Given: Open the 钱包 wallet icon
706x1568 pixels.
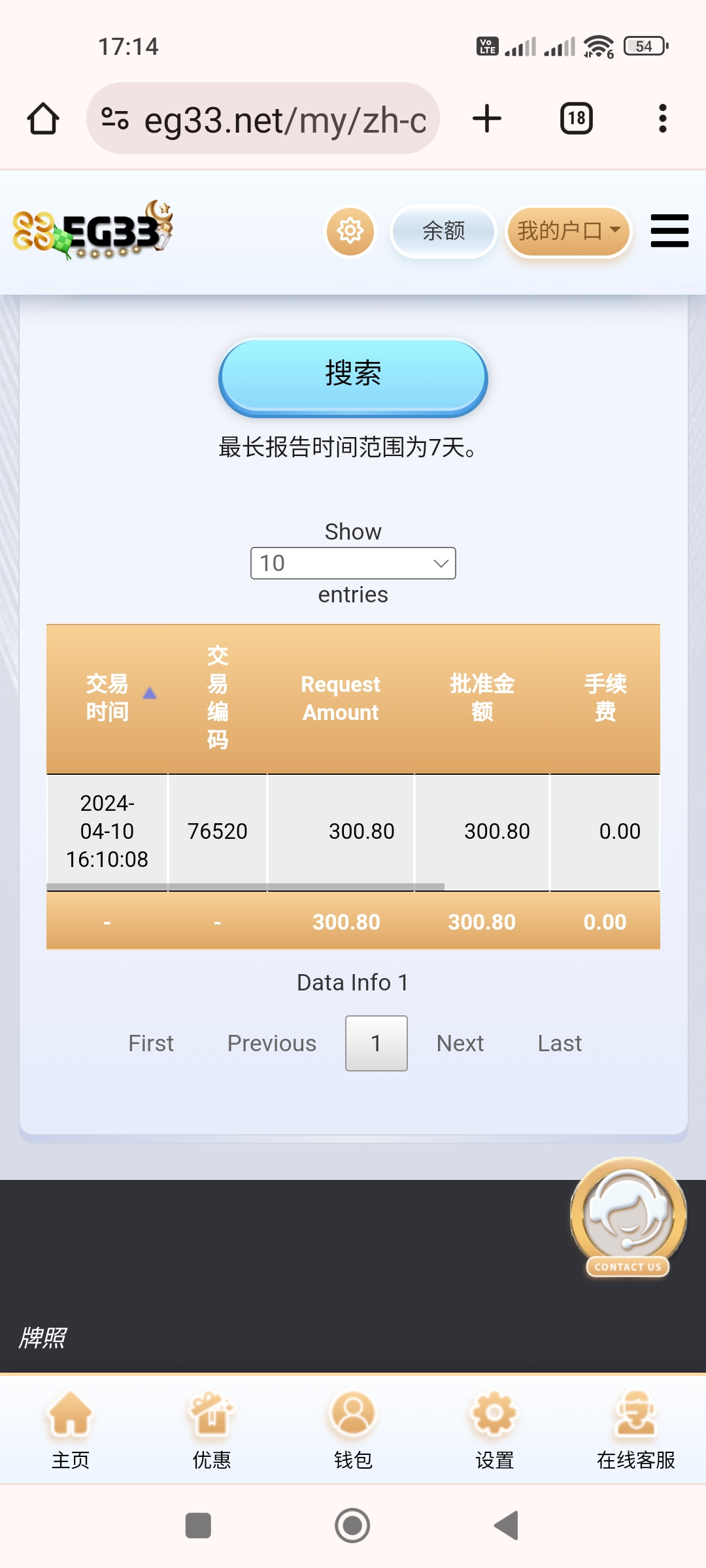Looking at the screenshot, I should pyautogui.click(x=353, y=1424).
